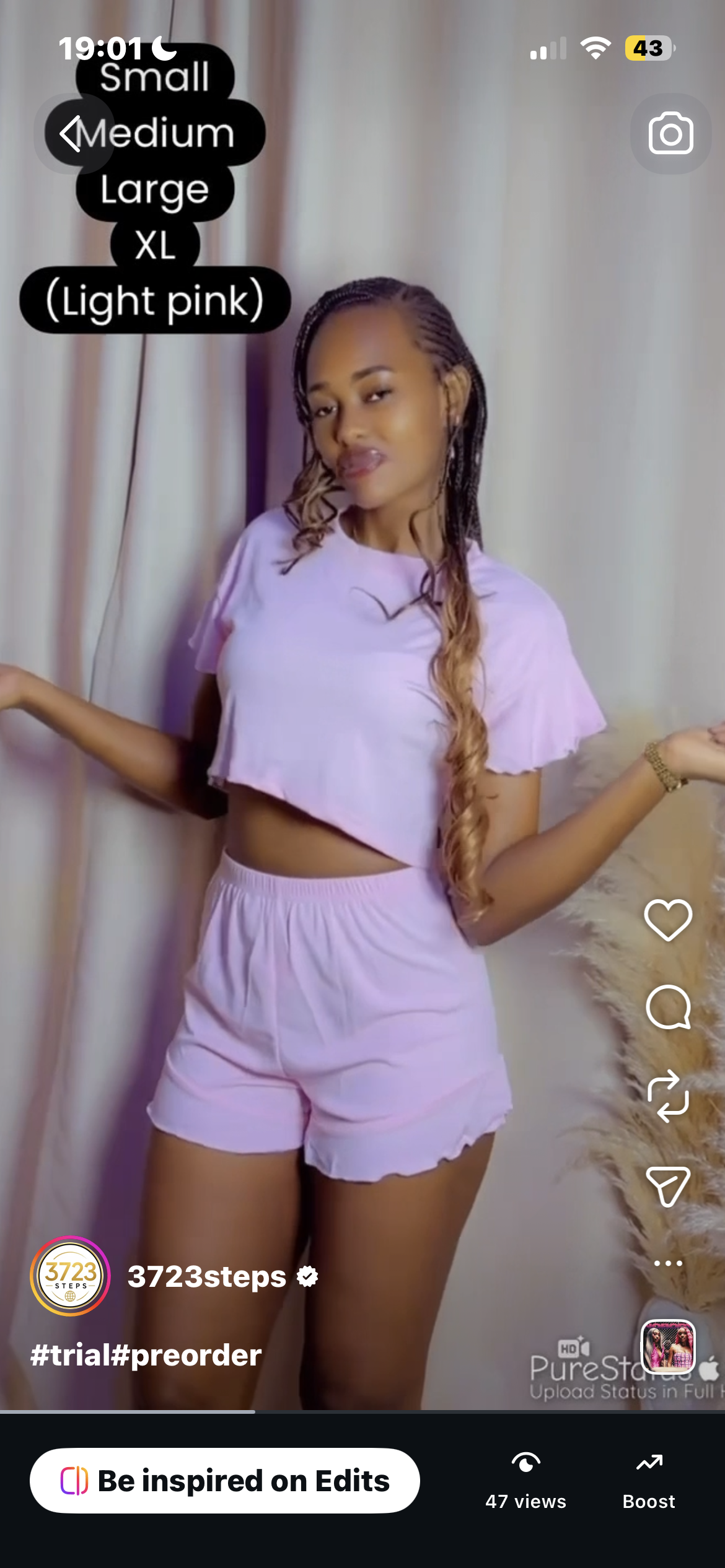This screenshot has height=1568, width=725.
Task: Like this reel with the heart icon
Action: [x=668, y=920]
